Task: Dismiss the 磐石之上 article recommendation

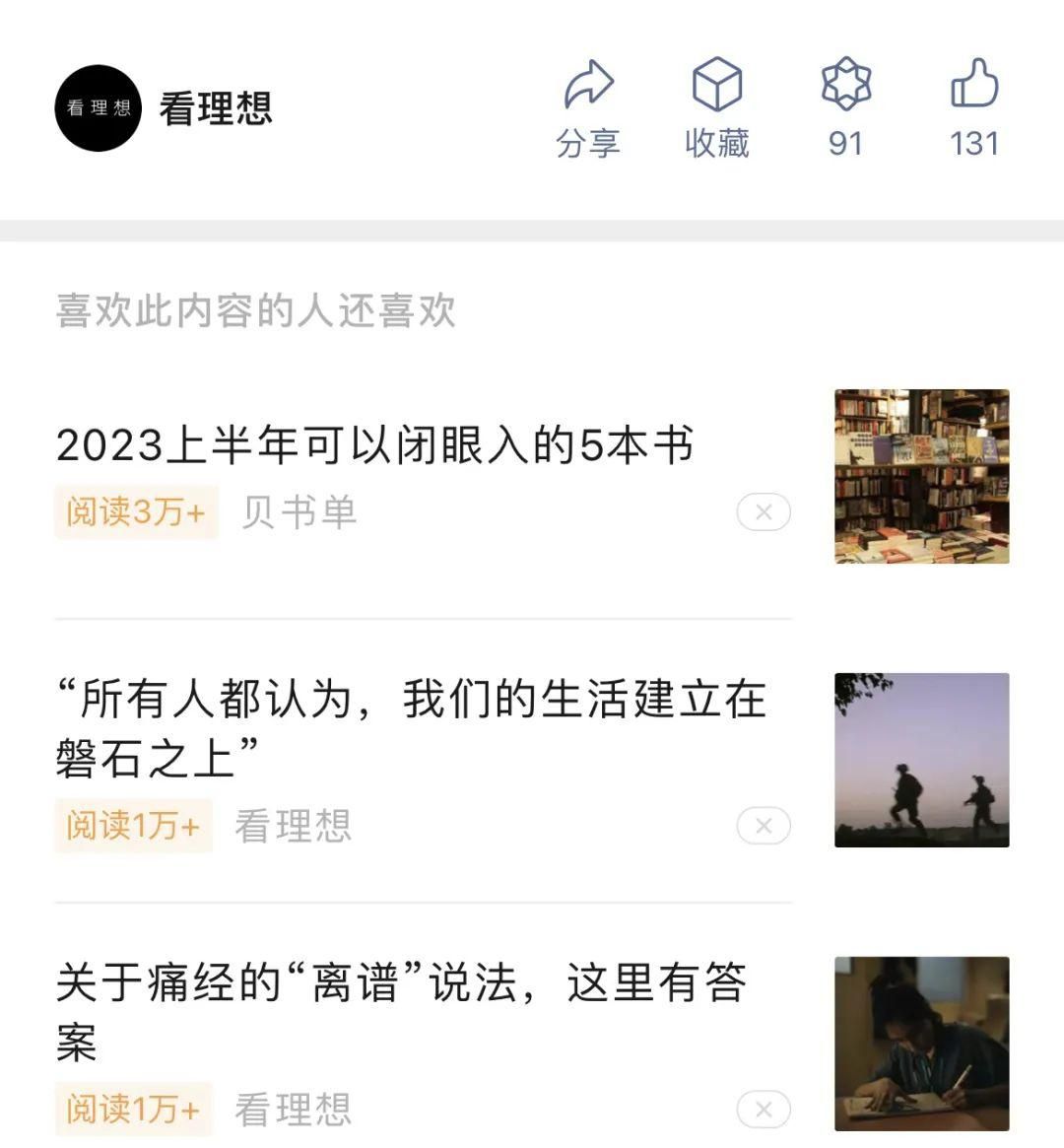Action: pyautogui.click(x=762, y=826)
